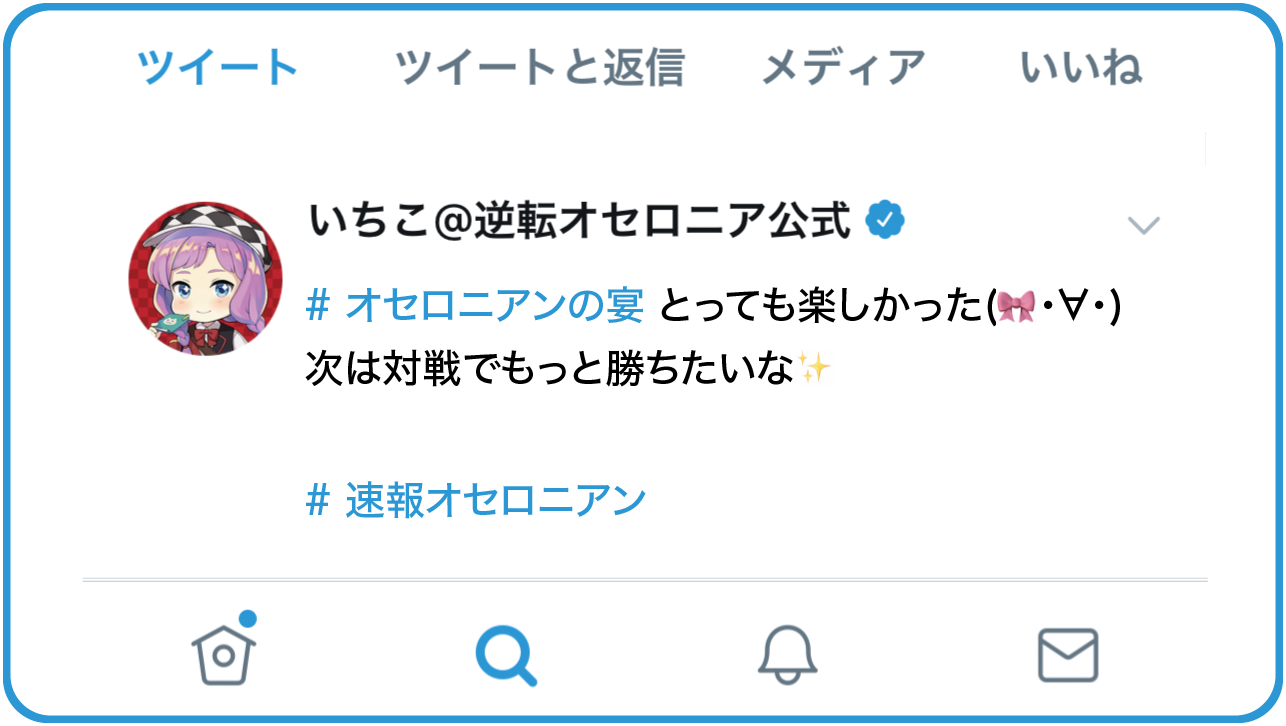1286x726 pixels.
Task: Open the メディア tab
Action: [843, 68]
